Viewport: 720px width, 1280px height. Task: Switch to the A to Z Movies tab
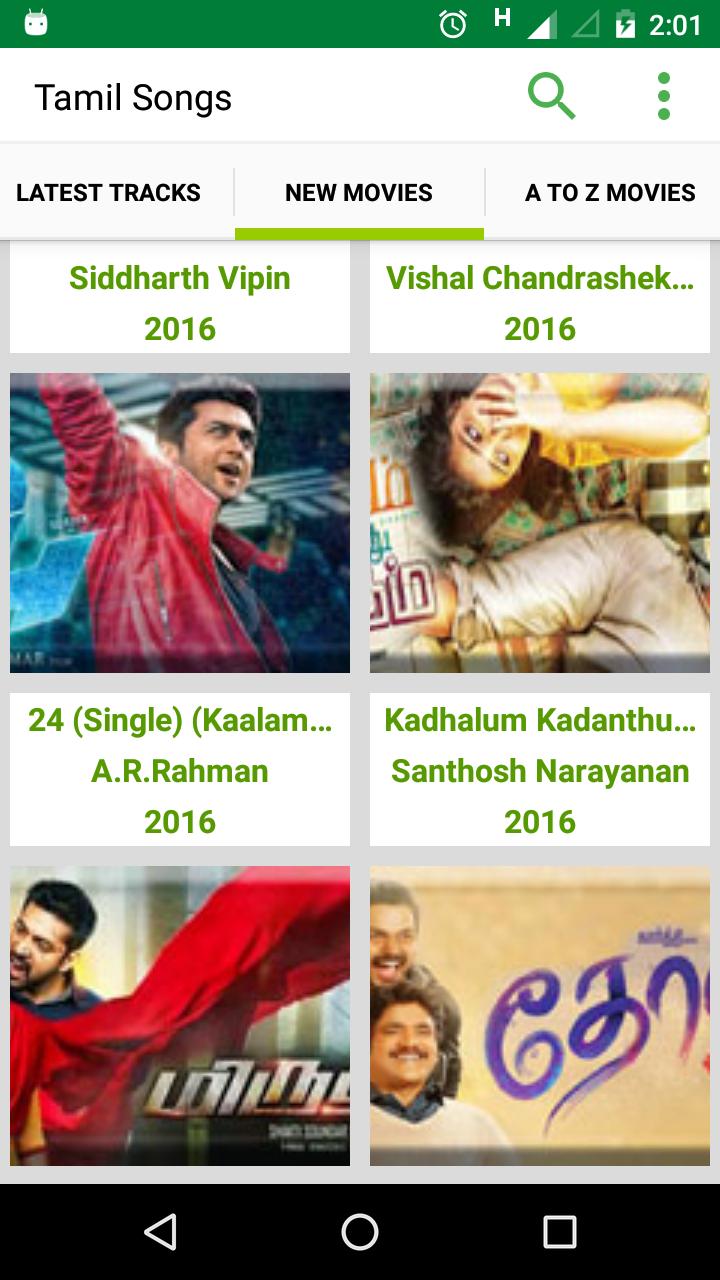610,192
